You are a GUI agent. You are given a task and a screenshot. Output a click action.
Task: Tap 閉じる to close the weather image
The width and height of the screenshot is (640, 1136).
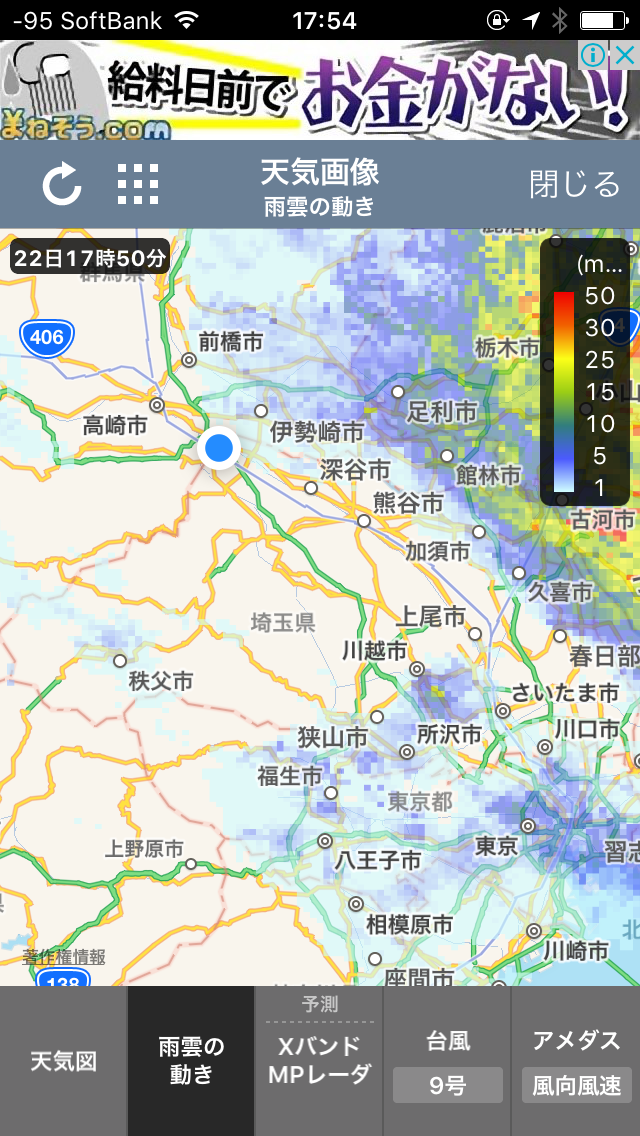pos(574,184)
